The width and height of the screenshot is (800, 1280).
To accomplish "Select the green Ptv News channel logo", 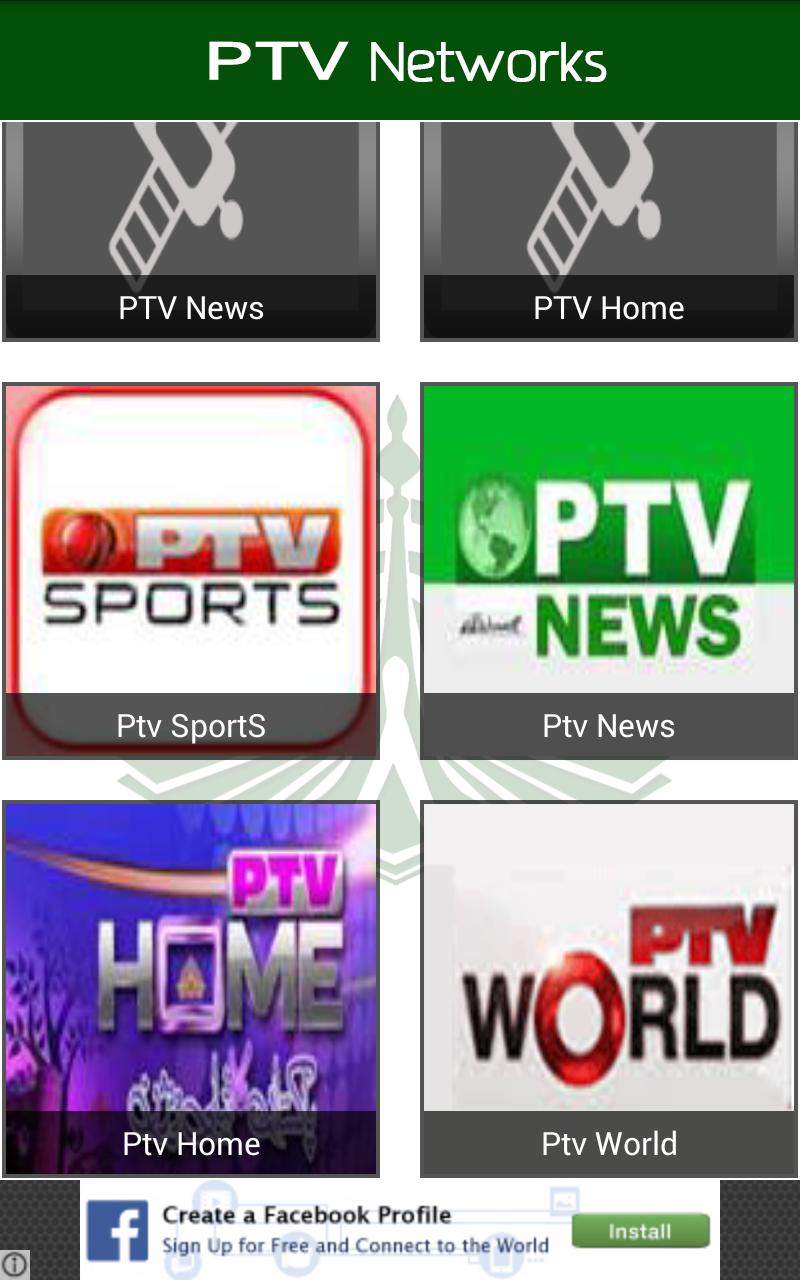I will coord(608,540).
